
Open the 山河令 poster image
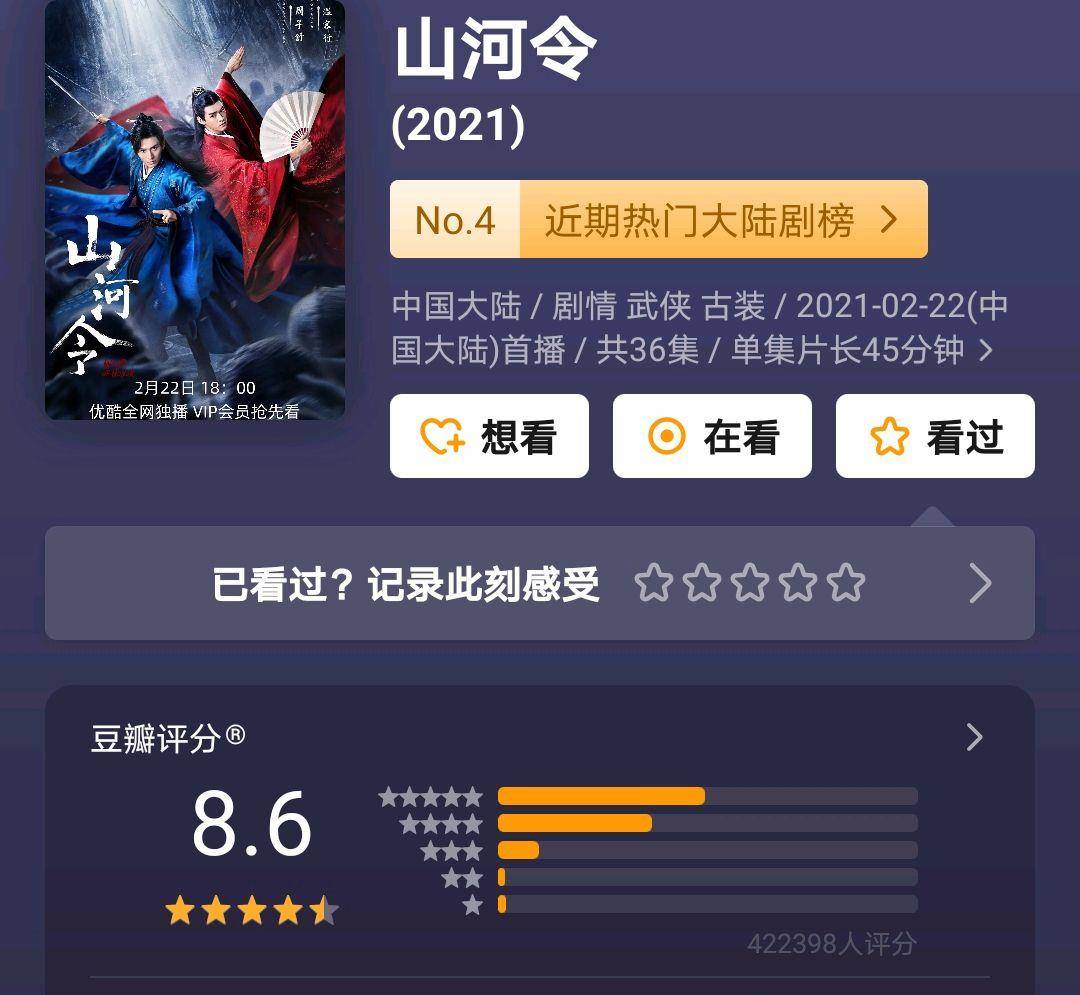pyautogui.click(x=195, y=210)
